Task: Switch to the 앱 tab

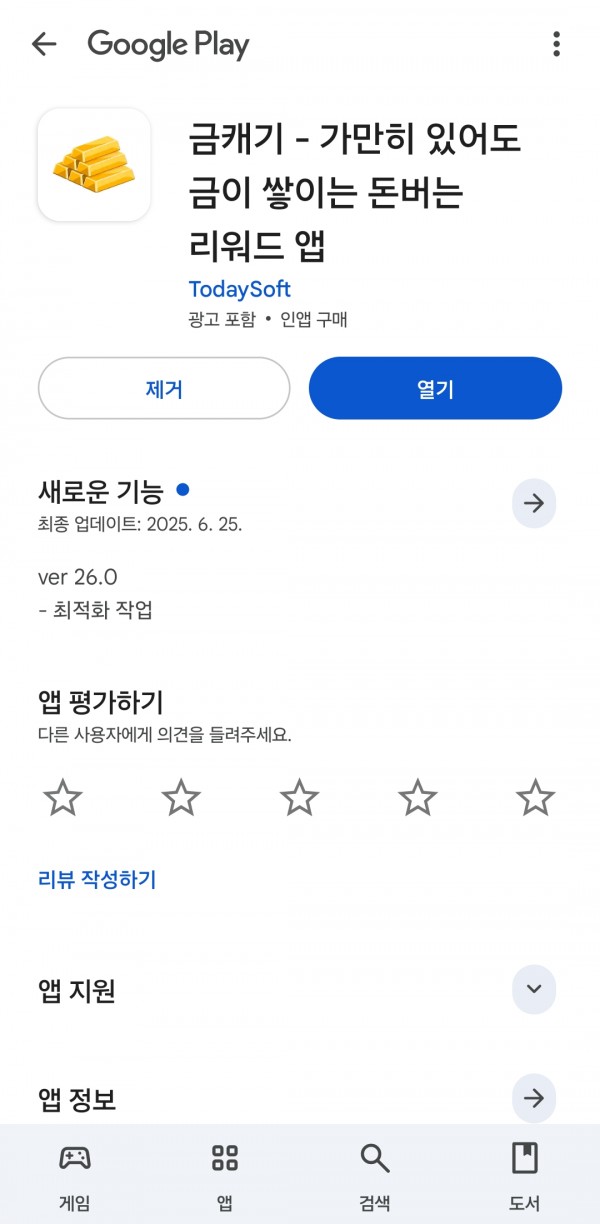Action: point(225,1176)
